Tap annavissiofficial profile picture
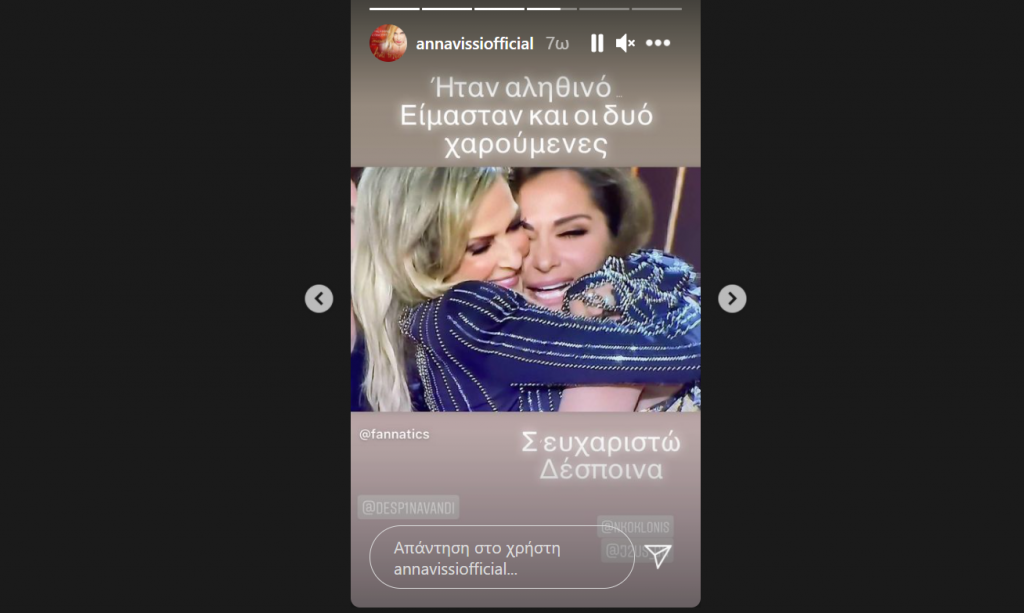This screenshot has height=613, width=1024. [x=388, y=43]
